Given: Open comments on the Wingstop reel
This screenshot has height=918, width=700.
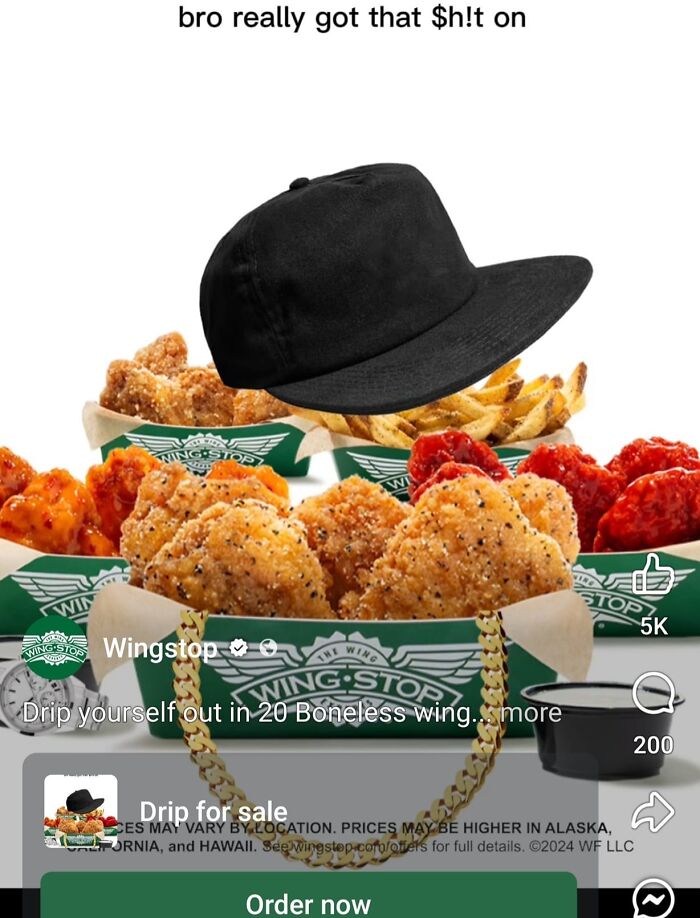Looking at the screenshot, I should [653, 693].
